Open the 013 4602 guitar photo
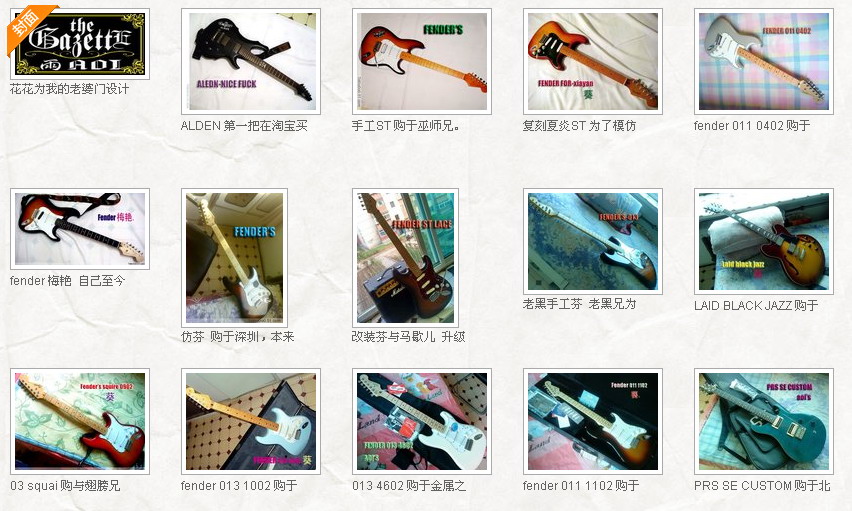 coord(422,421)
